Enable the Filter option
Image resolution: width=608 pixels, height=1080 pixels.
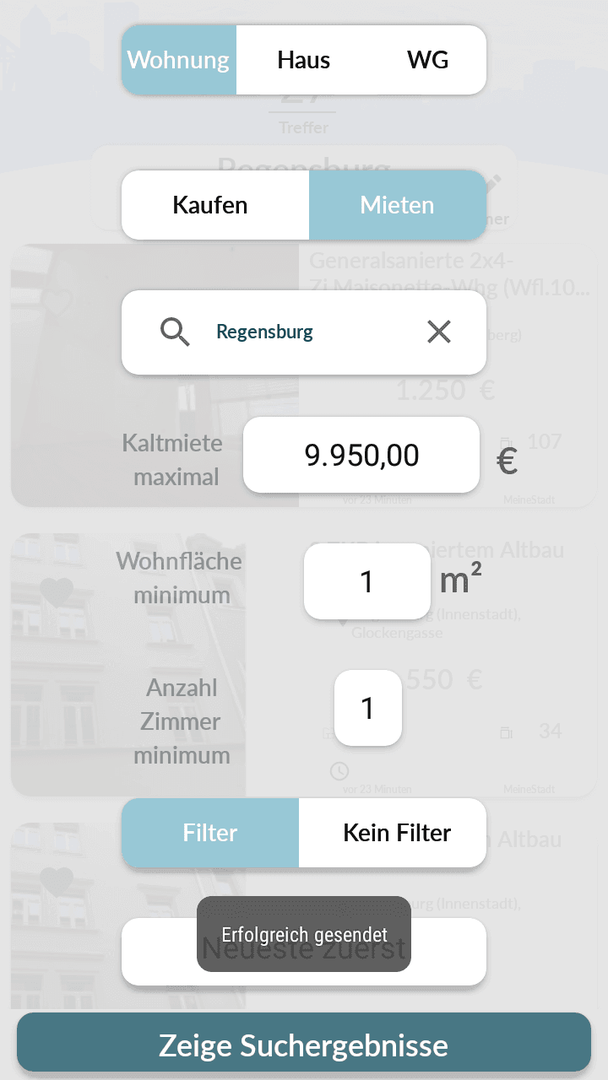click(211, 833)
